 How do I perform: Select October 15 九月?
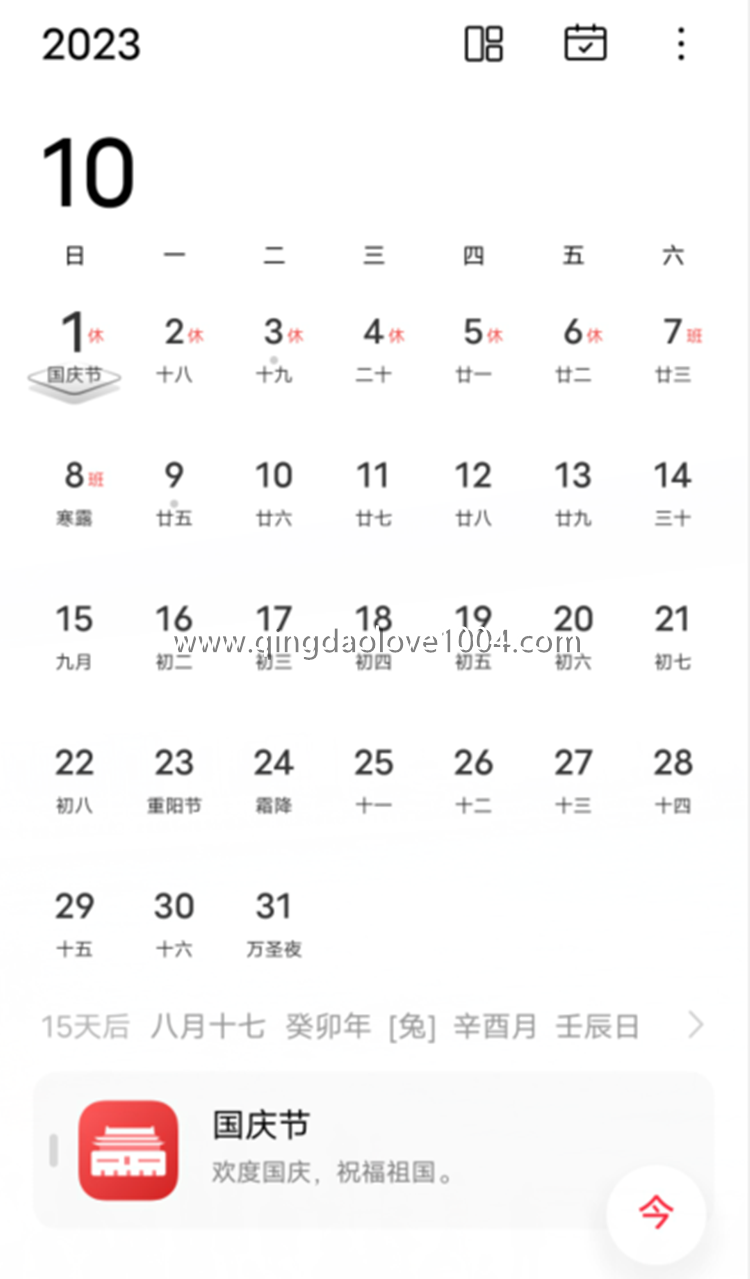(x=74, y=636)
